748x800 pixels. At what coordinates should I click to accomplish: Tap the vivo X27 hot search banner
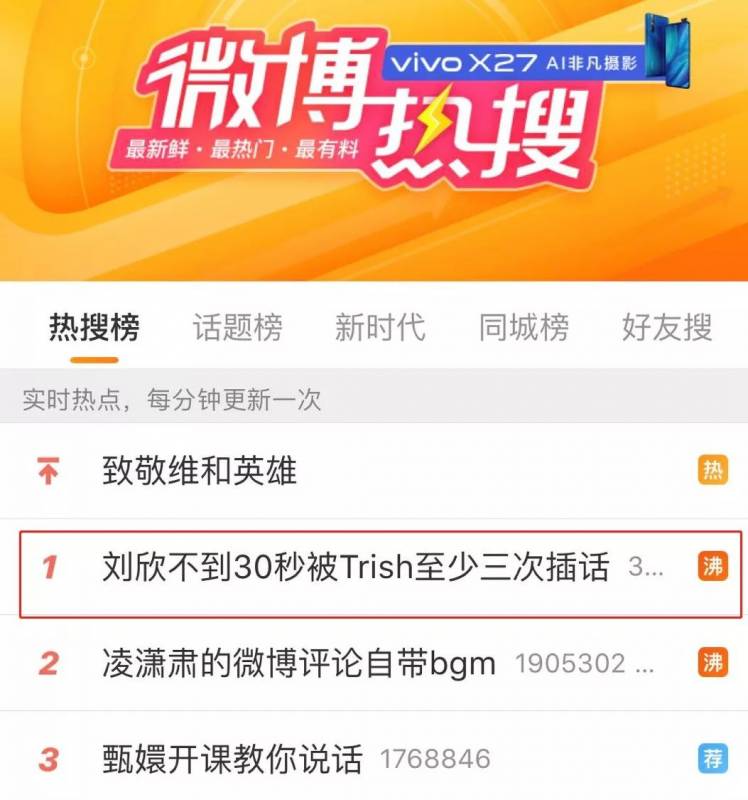[x=374, y=130]
